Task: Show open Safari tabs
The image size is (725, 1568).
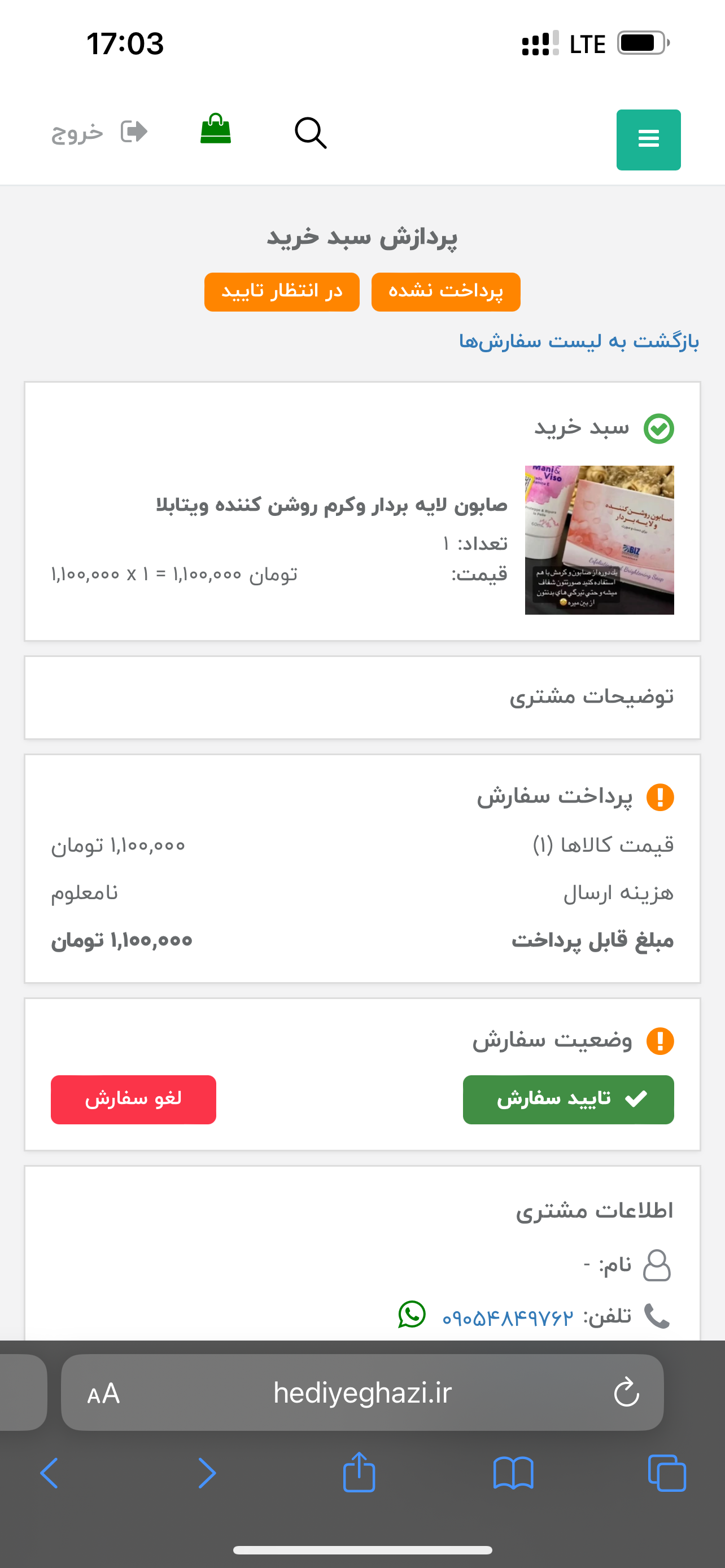Action: [x=667, y=1474]
